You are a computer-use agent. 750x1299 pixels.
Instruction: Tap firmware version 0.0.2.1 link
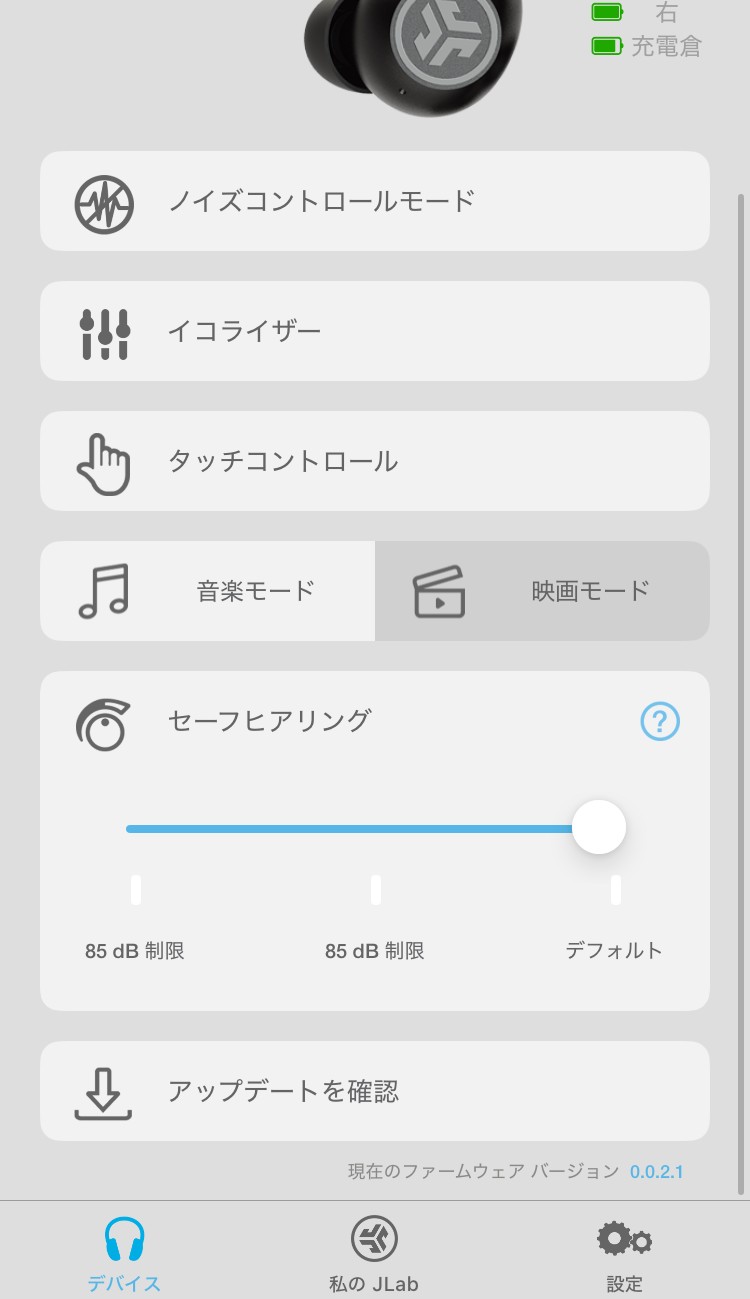(x=656, y=1170)
